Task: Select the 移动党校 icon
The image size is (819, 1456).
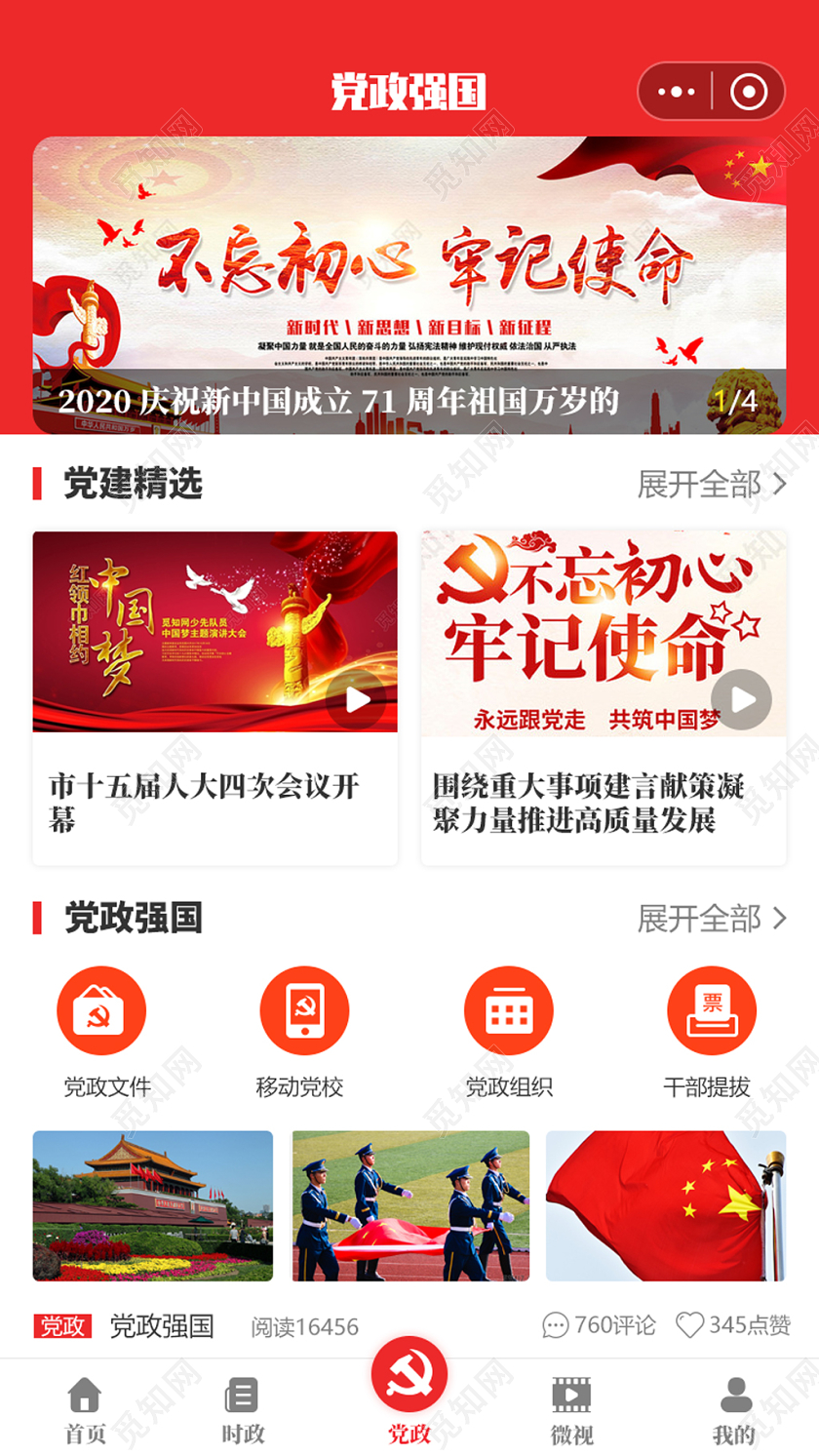Action: (x=304, y=1010)
